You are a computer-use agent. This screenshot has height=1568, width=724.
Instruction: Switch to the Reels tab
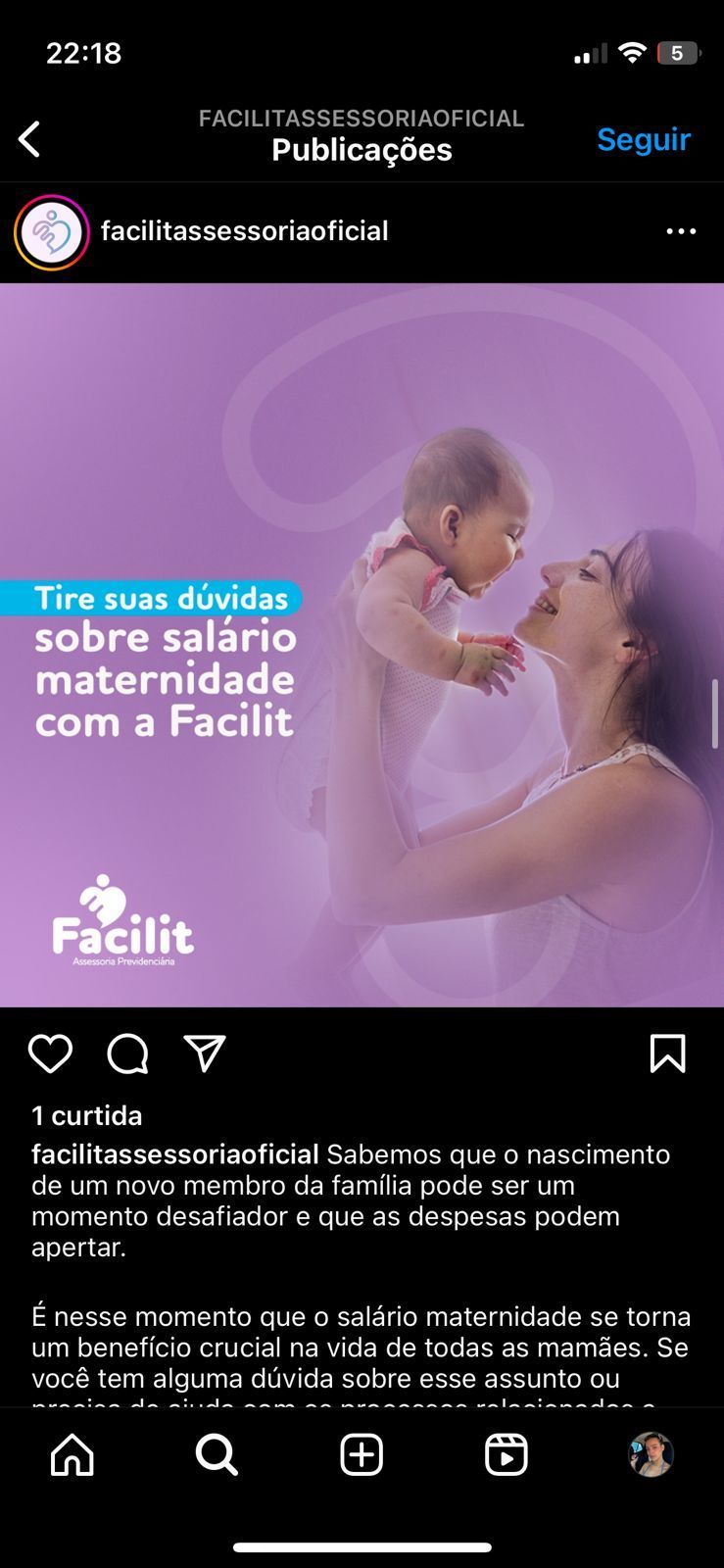pyautogui.click(x=507, y=1455)
